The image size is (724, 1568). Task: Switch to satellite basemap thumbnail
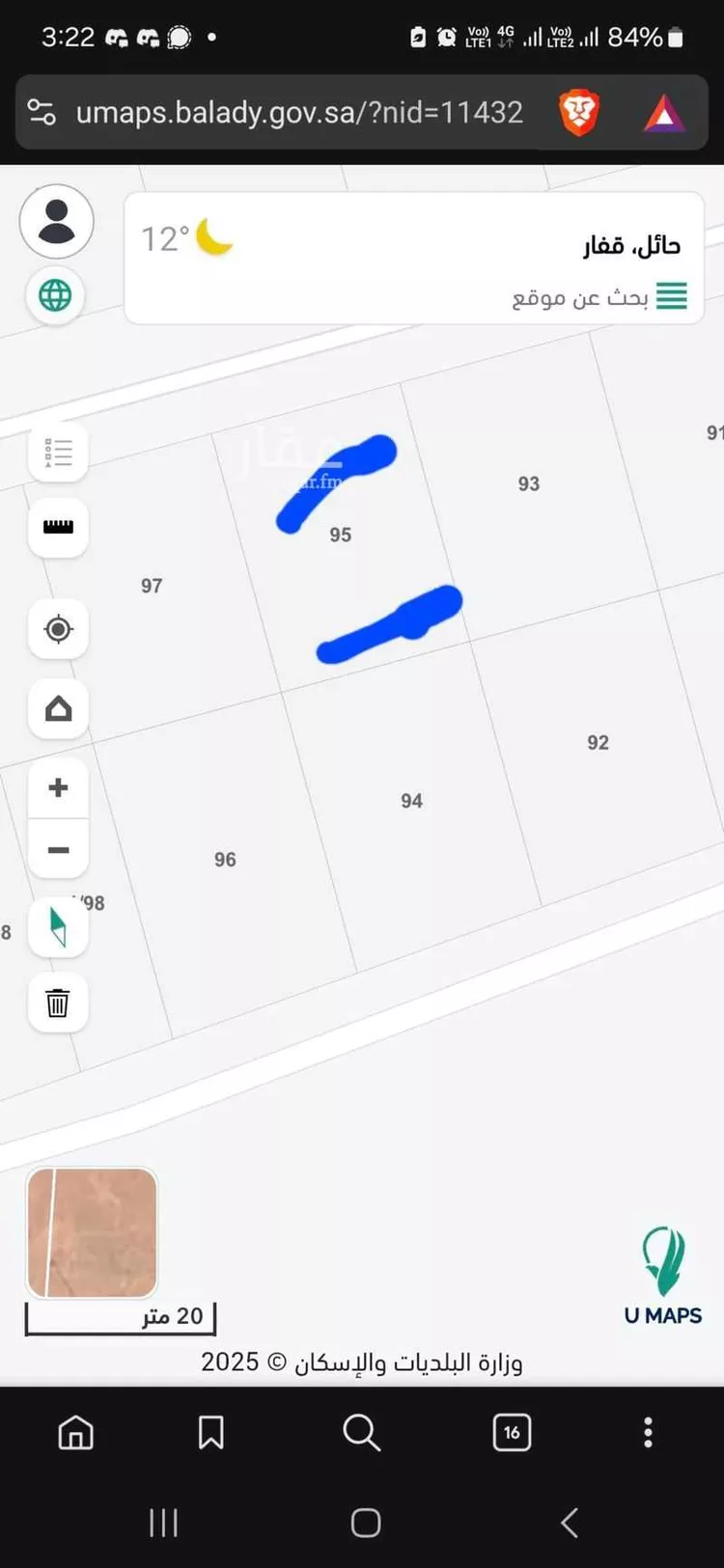(92, 1232)
